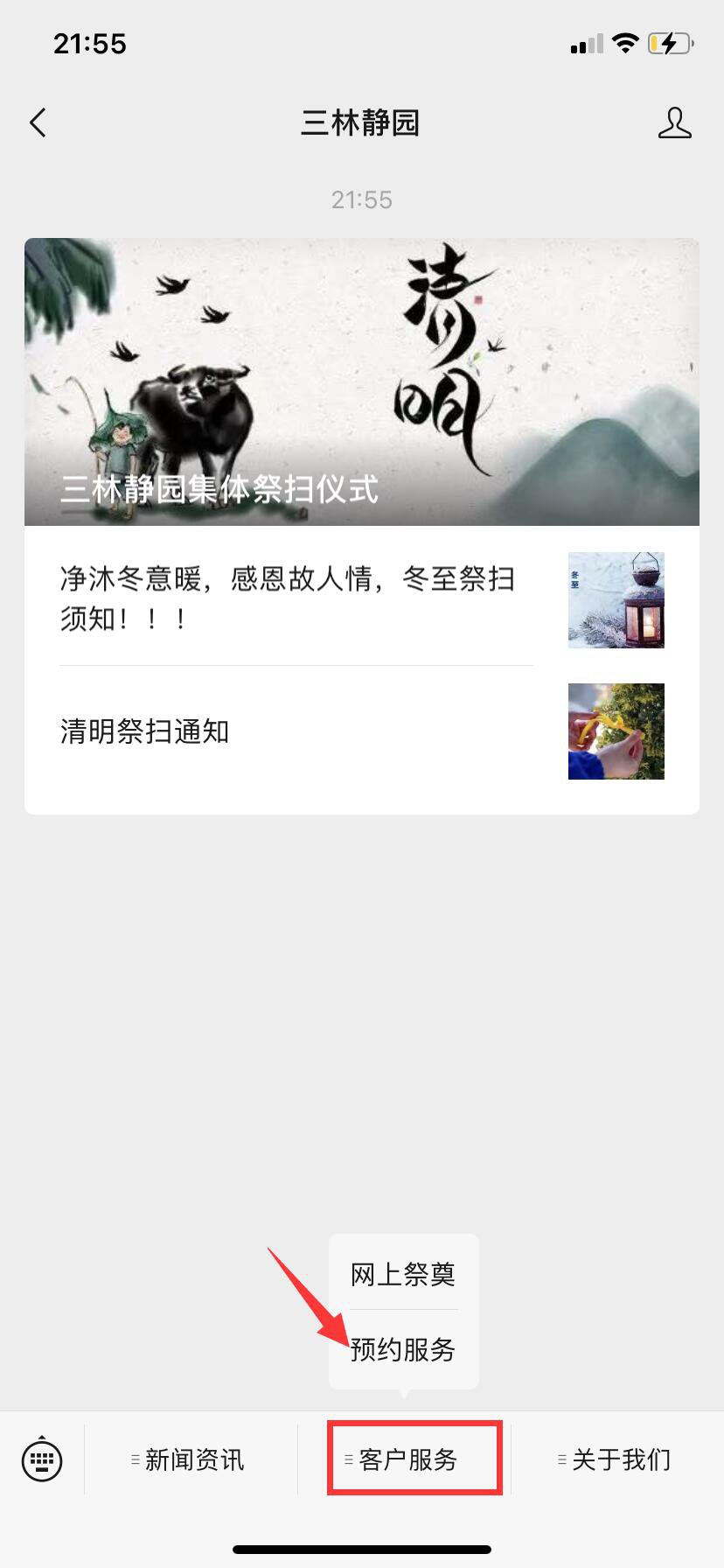Switch to the keyboard input
724x1568 pixels.
click(42, 1459)
